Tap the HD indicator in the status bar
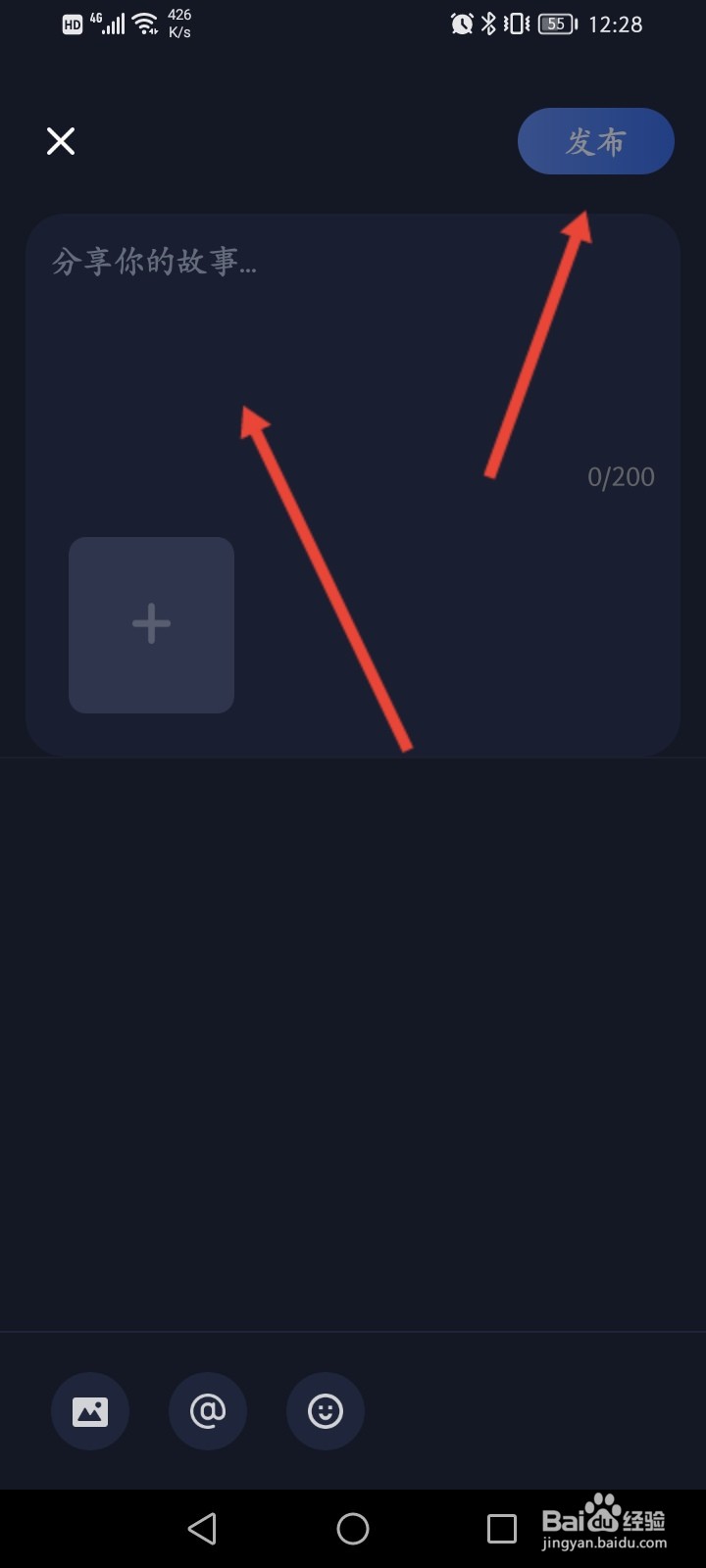 coord(70,24)
